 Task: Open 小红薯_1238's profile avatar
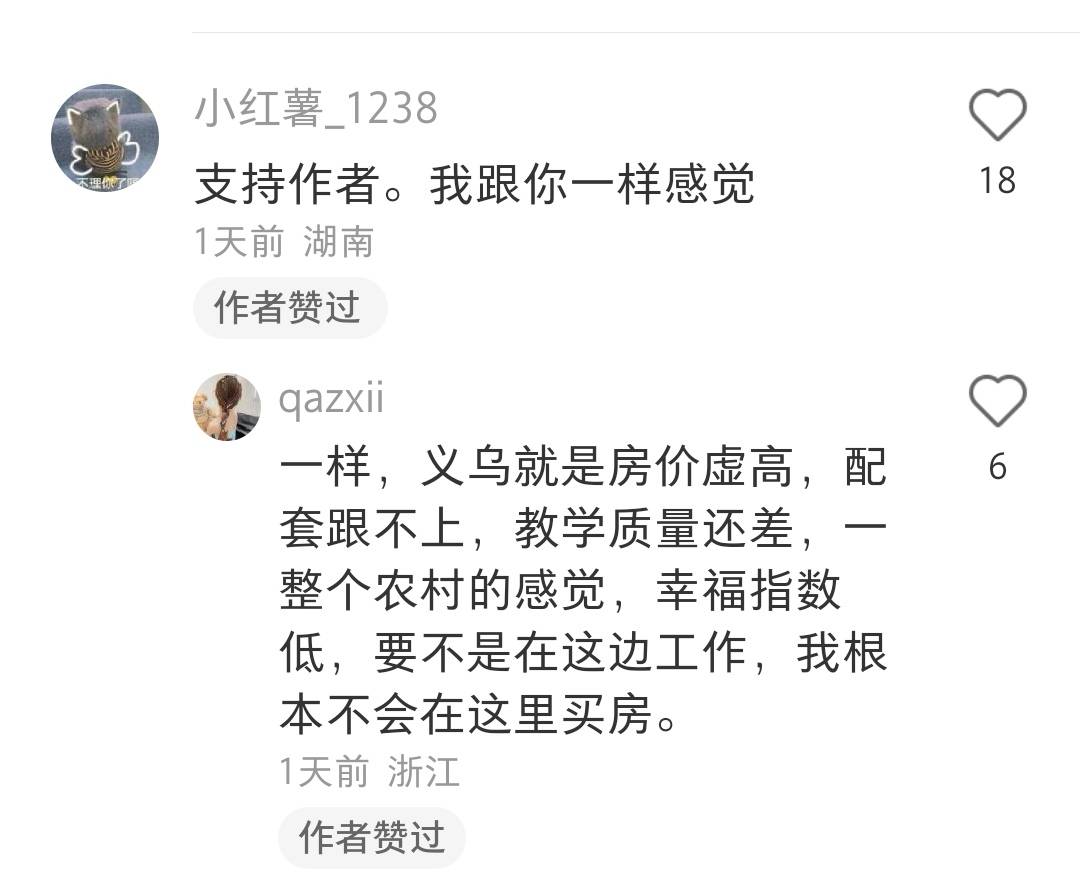pos(105,138)
